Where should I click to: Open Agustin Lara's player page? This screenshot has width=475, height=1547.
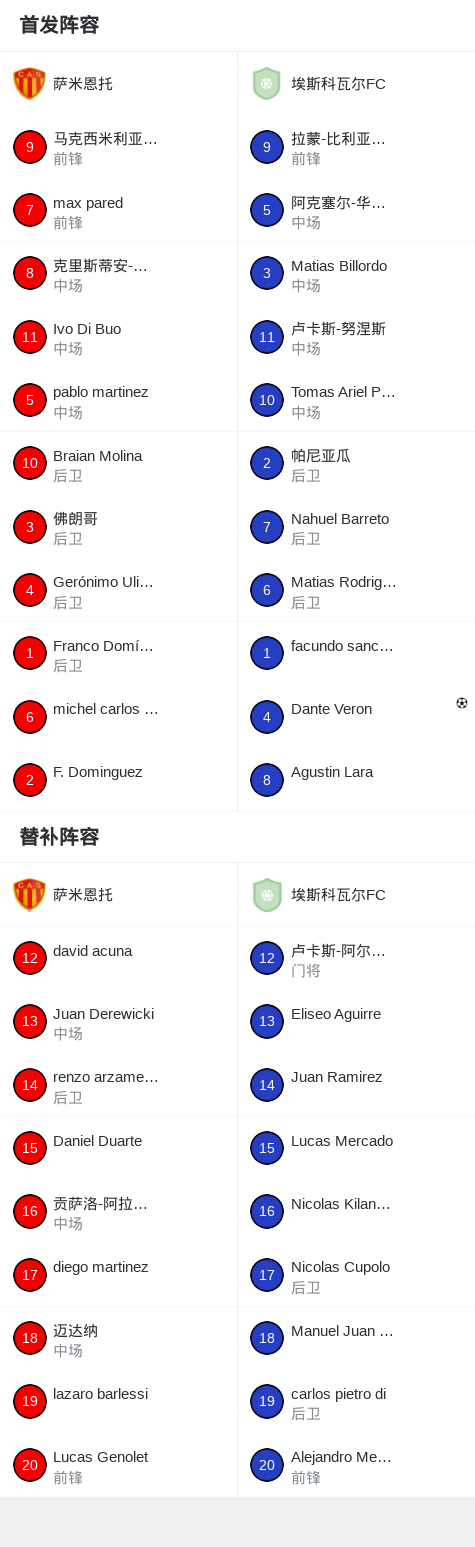click(x=356, y=780)
